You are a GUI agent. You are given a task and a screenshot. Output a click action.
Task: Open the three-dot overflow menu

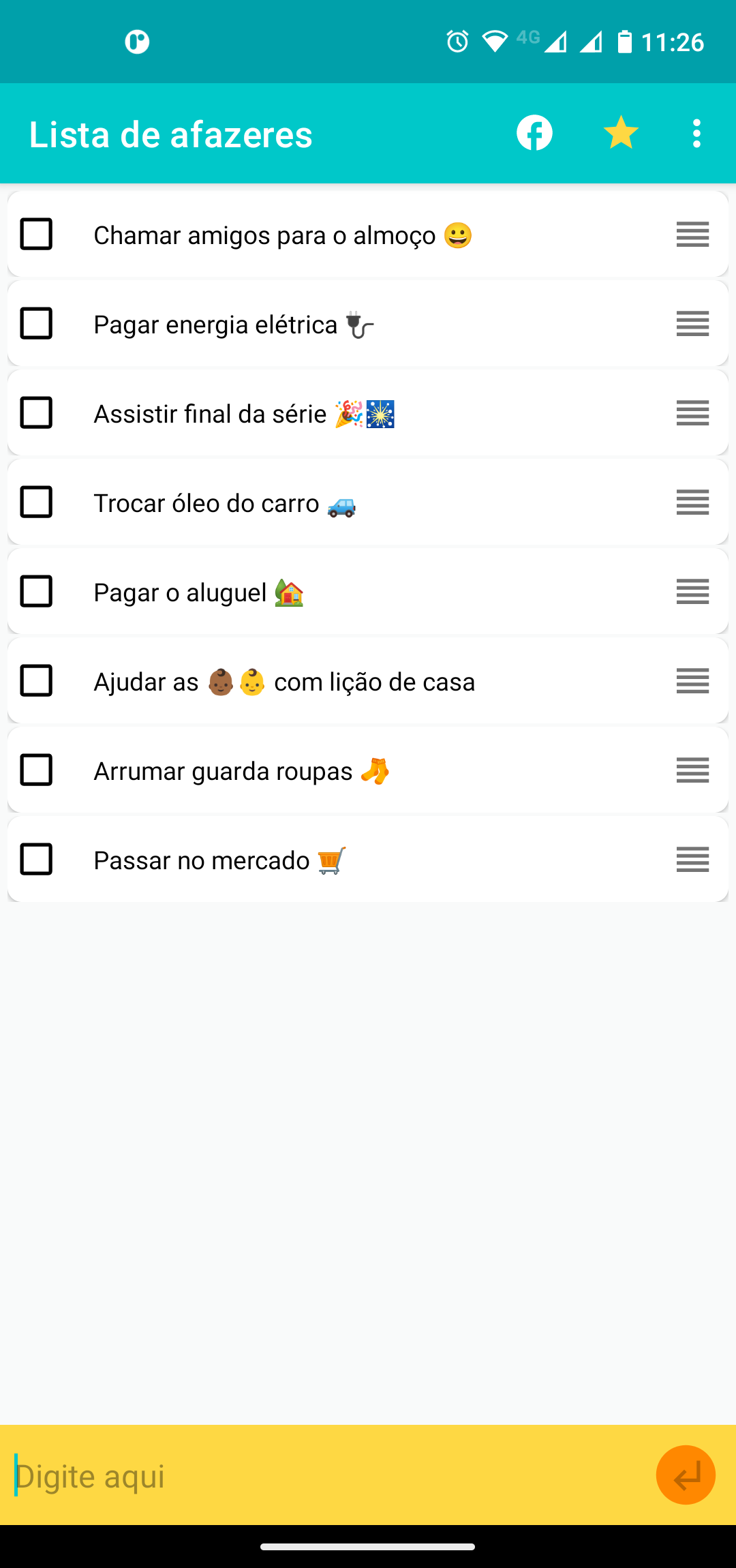click(696, 133)
